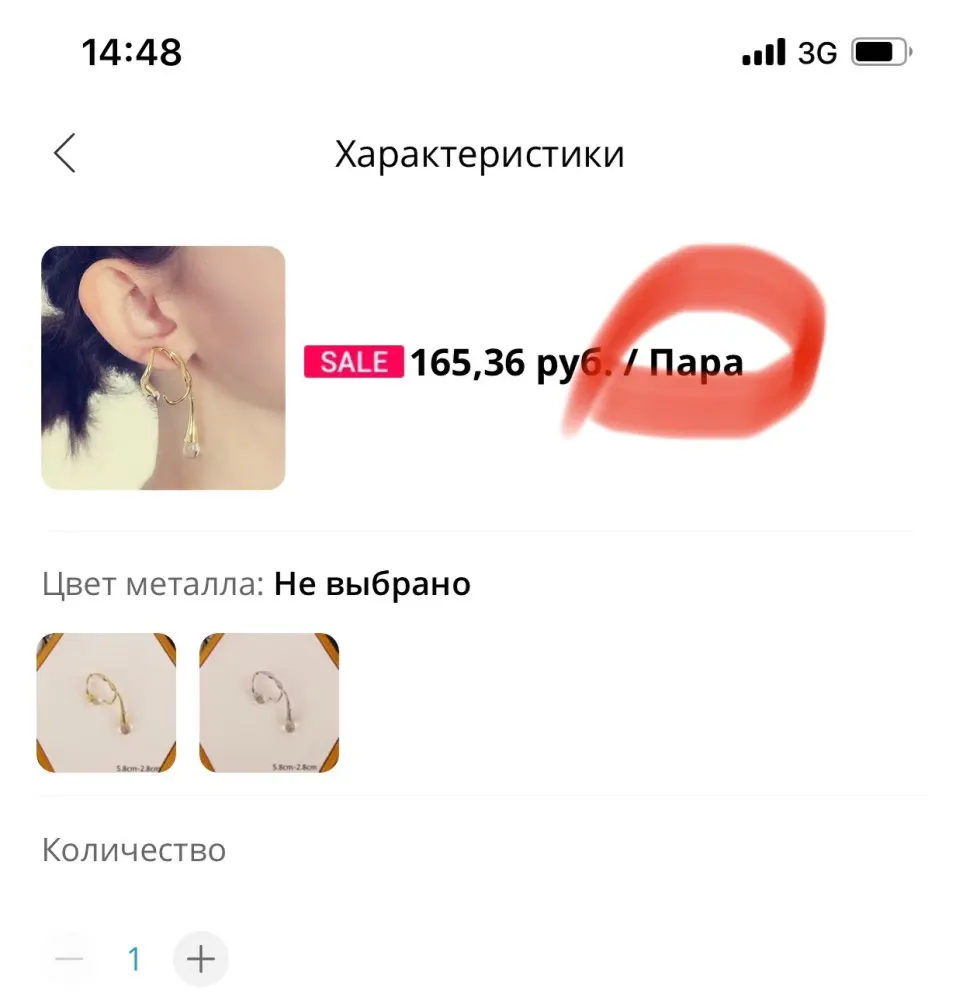Choose the silver metal color option
Image resolution: width=963 pixels, height=1000 pixels.
269,703
